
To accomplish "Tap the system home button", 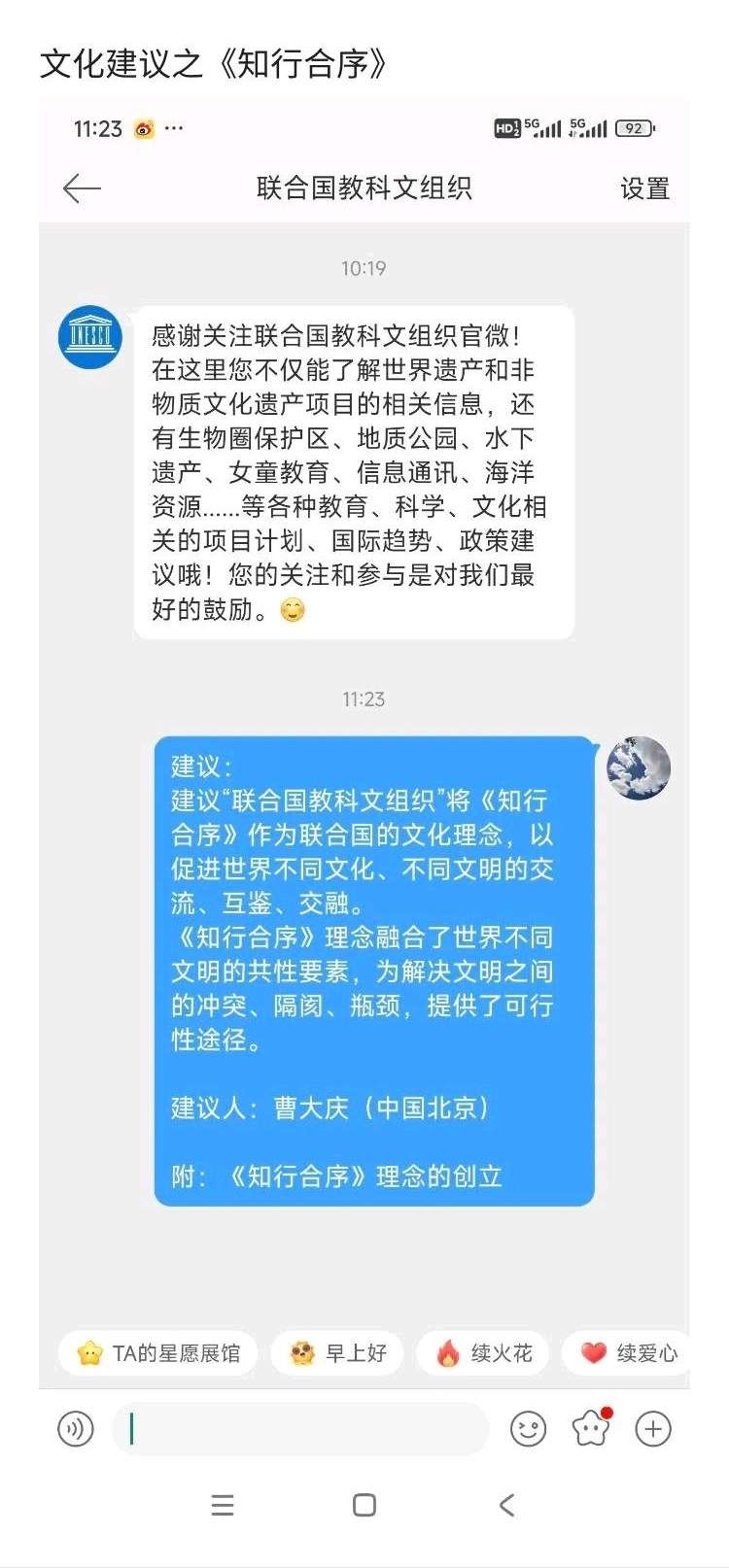I will tap(364, 1505).
